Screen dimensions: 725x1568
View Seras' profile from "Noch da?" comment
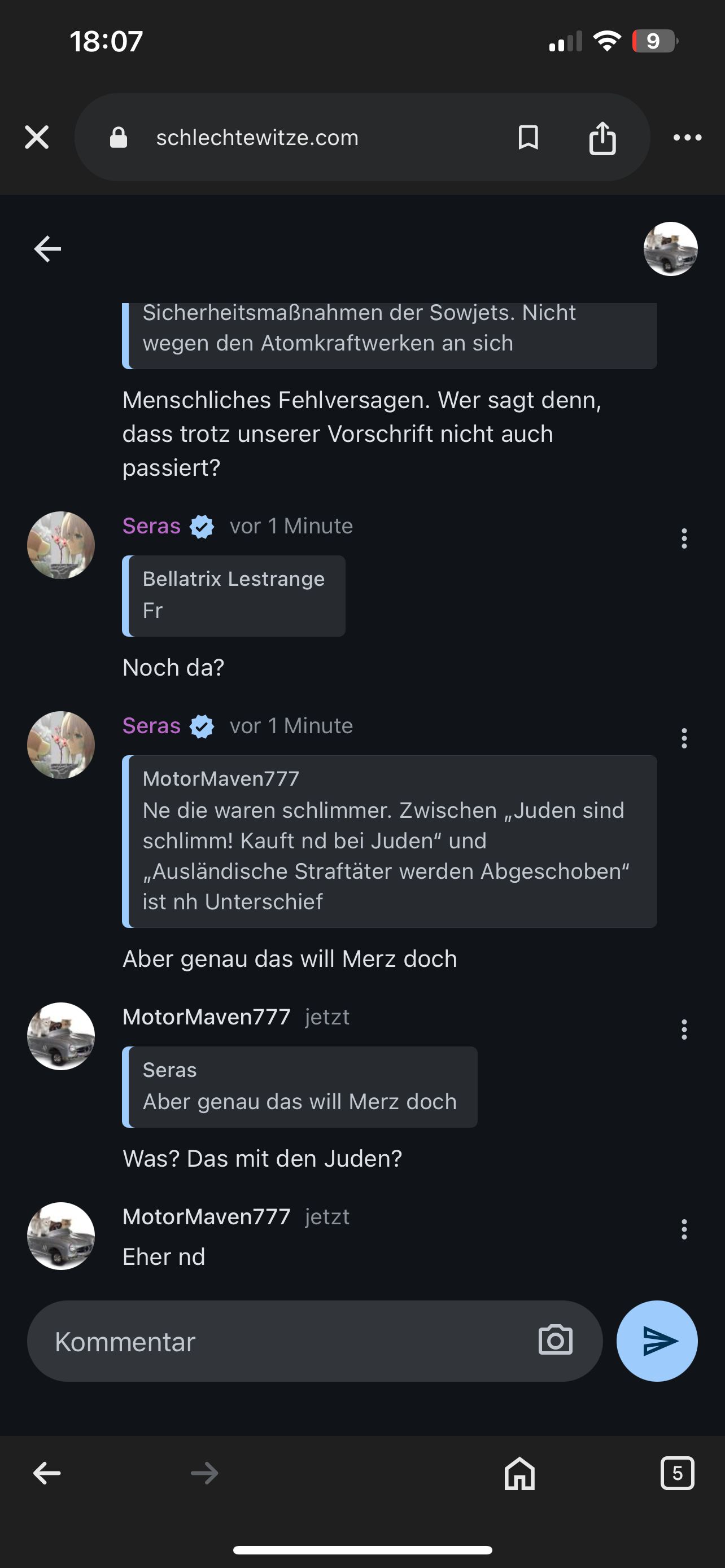pyautogui.click(x=61, y=545)
